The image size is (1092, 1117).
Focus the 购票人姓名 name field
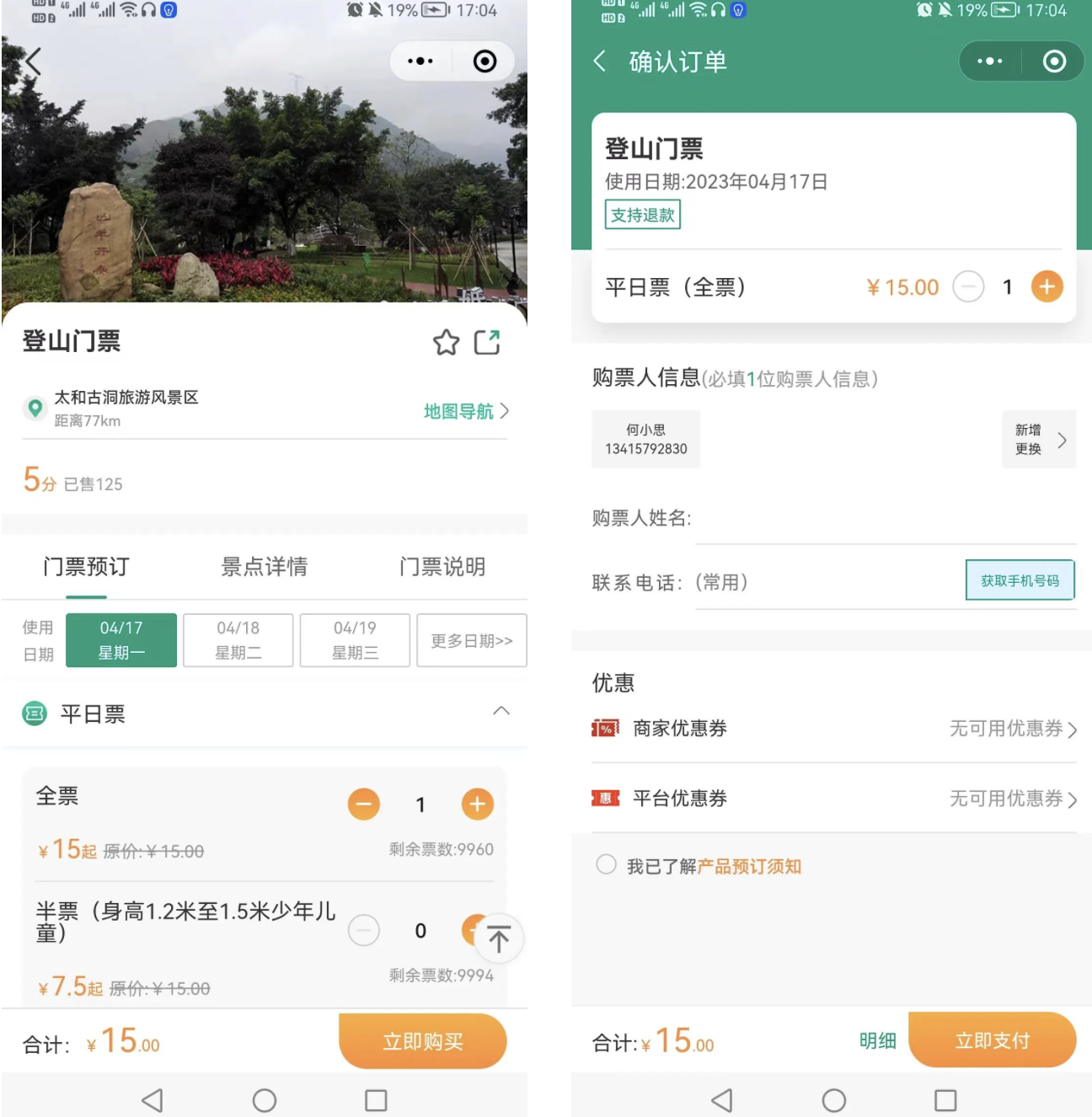[x=885, y=518]
